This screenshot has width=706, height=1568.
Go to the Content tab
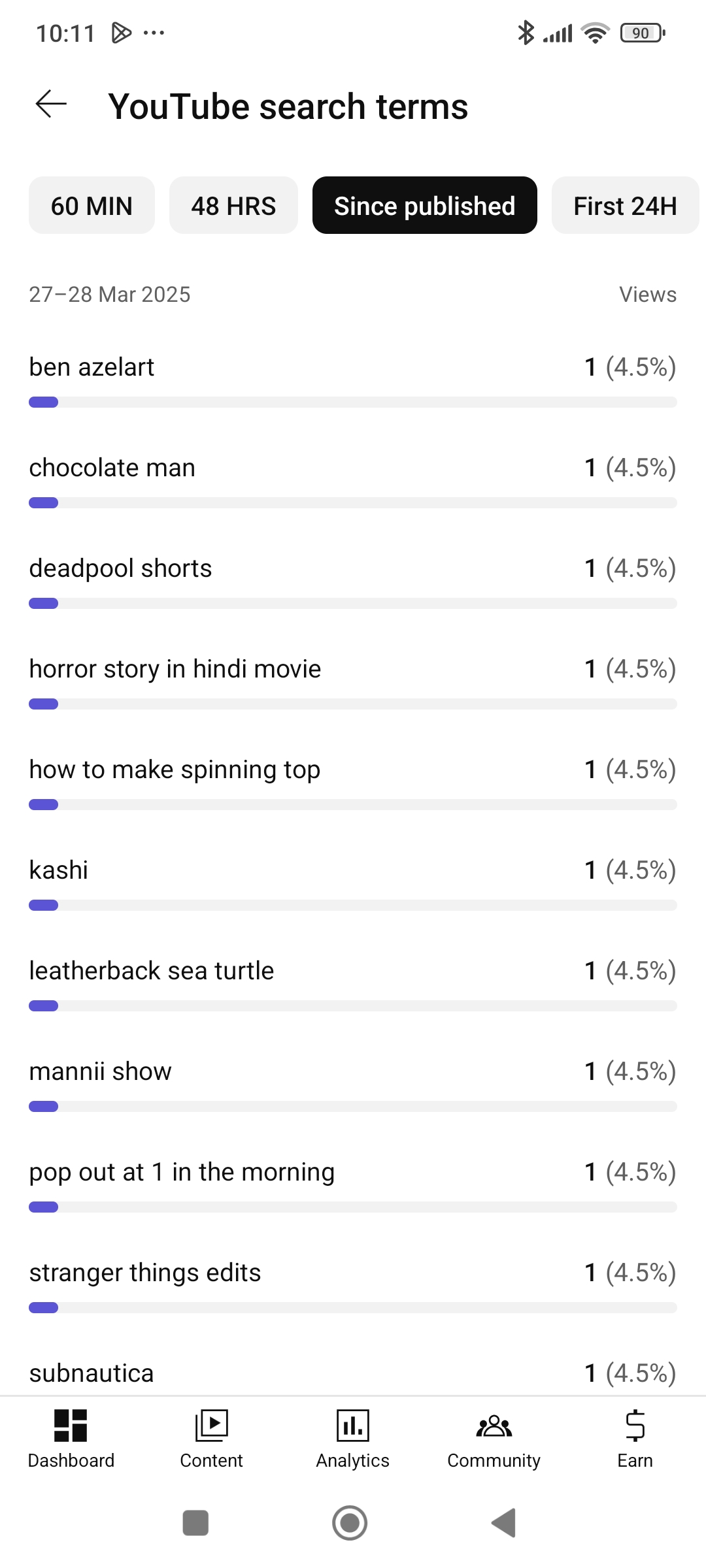click(211, 1439)
